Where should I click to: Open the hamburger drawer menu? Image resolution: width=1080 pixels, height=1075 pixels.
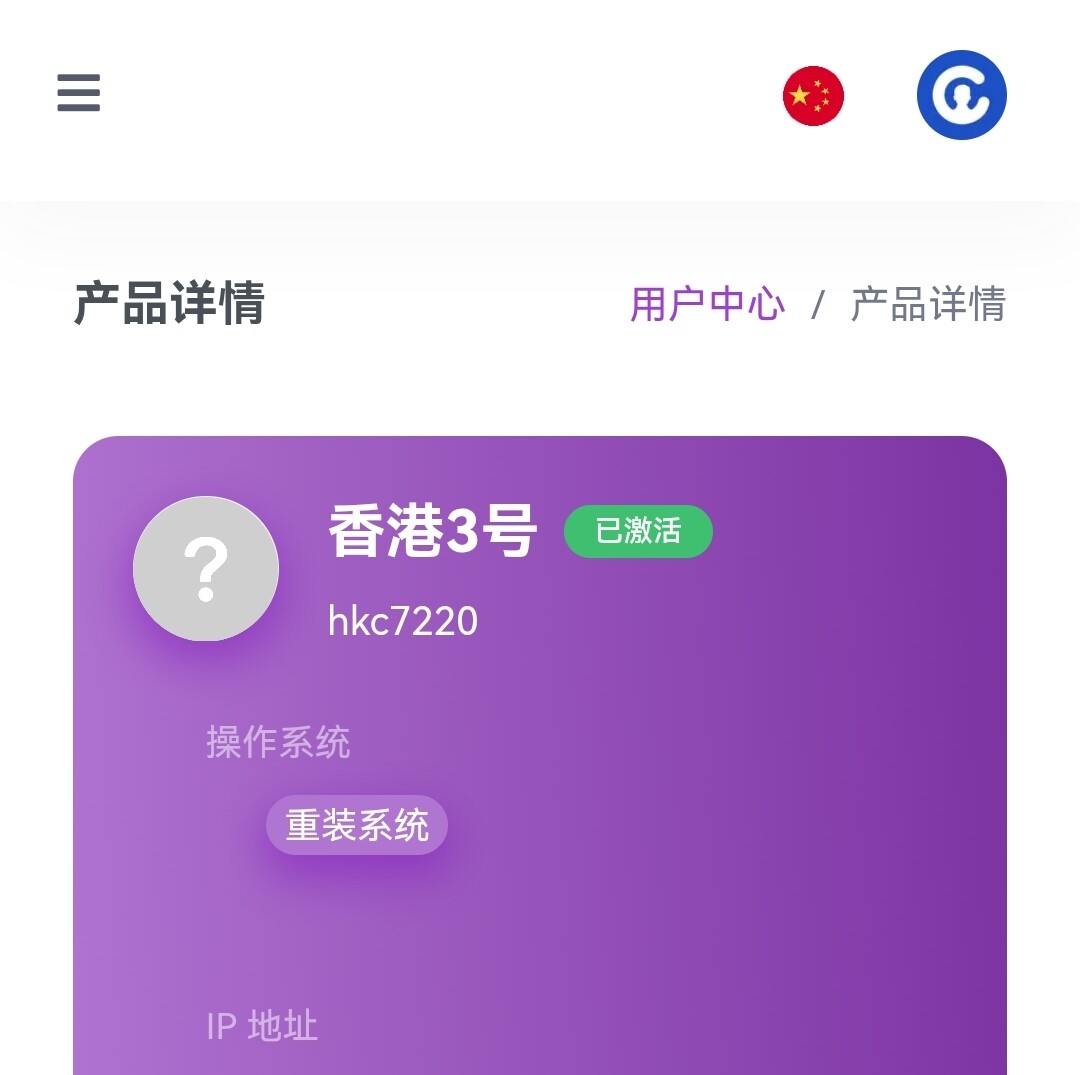pyautogui.click(x=79, y=93)
